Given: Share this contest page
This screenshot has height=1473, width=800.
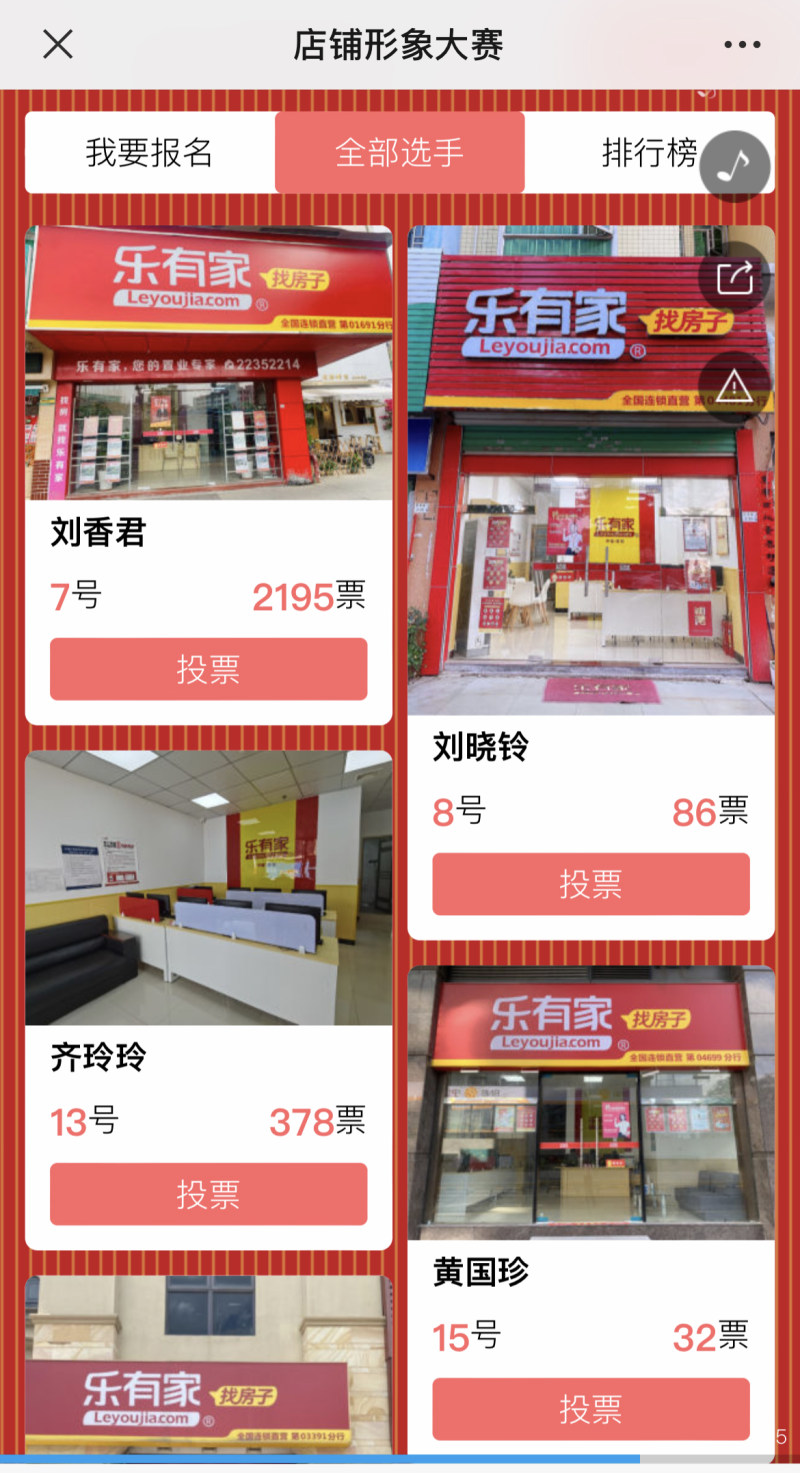Looking at the screenshot, I should pyautogui.click(x=735, y=277).
